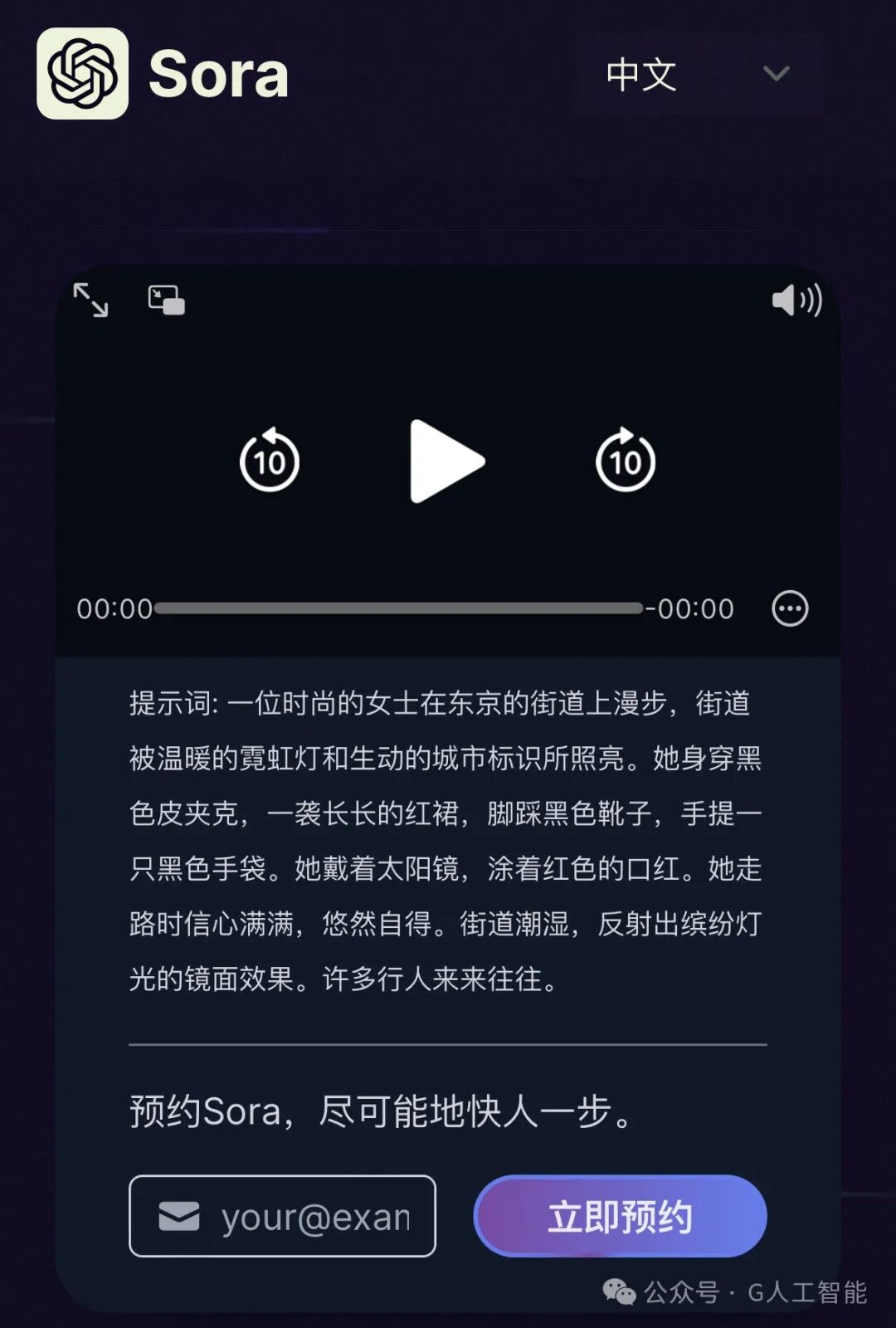Play the Sora video

447,461
